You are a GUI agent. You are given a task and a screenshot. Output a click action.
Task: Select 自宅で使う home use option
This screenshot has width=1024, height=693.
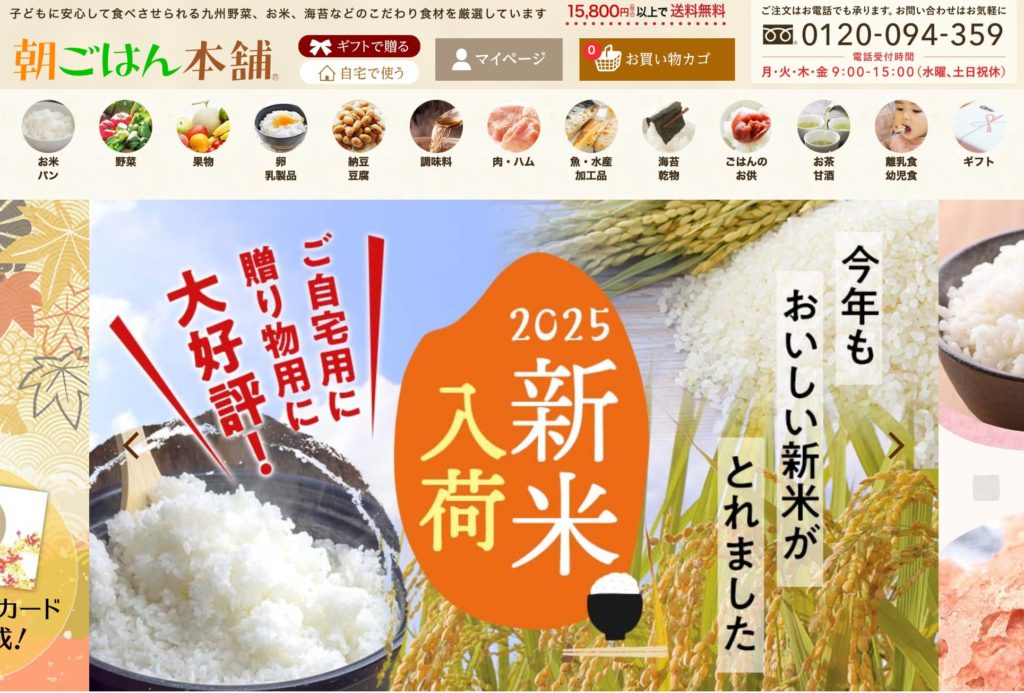359,72
